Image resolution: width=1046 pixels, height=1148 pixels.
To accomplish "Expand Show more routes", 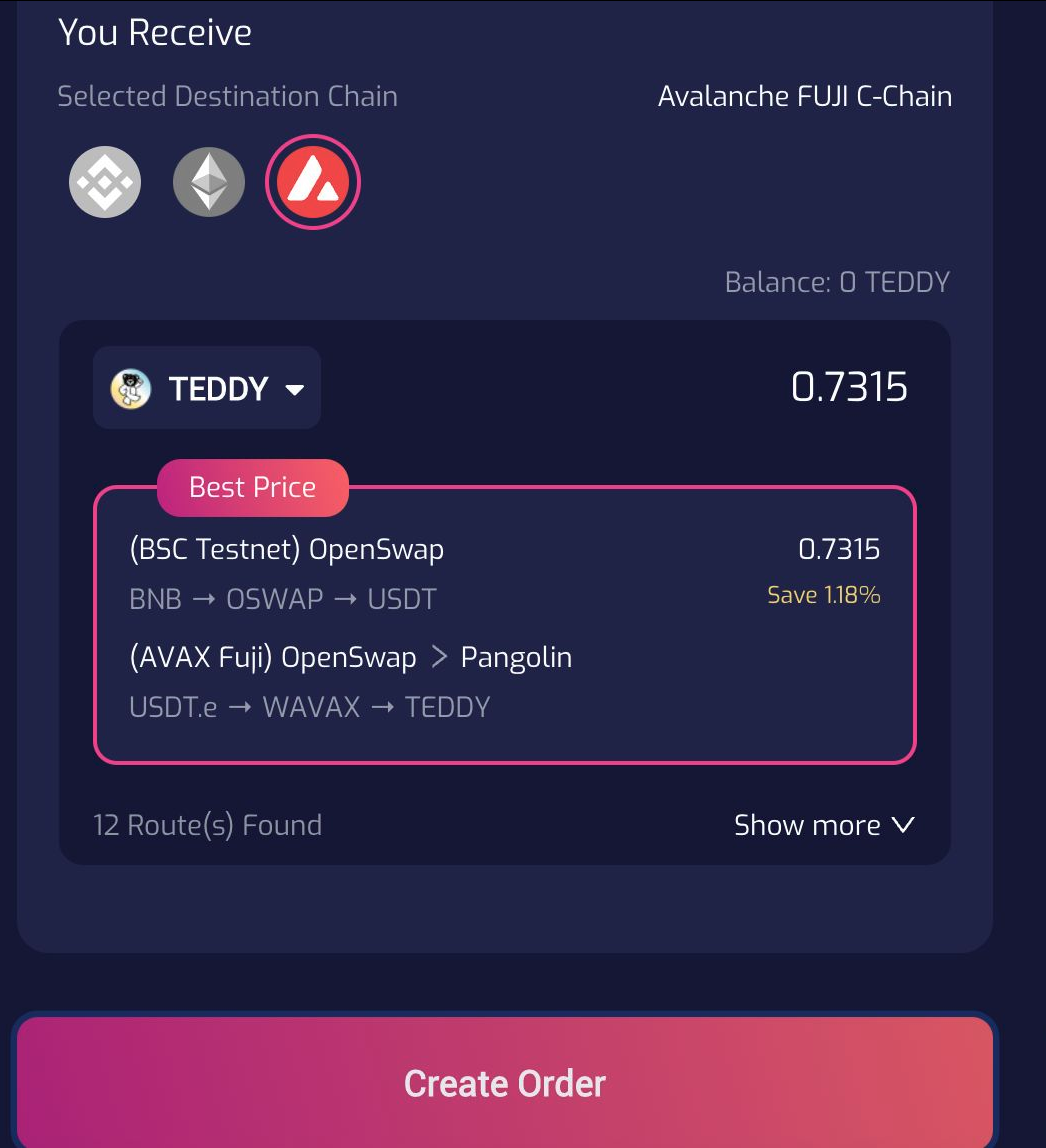I will coord(823,825).
